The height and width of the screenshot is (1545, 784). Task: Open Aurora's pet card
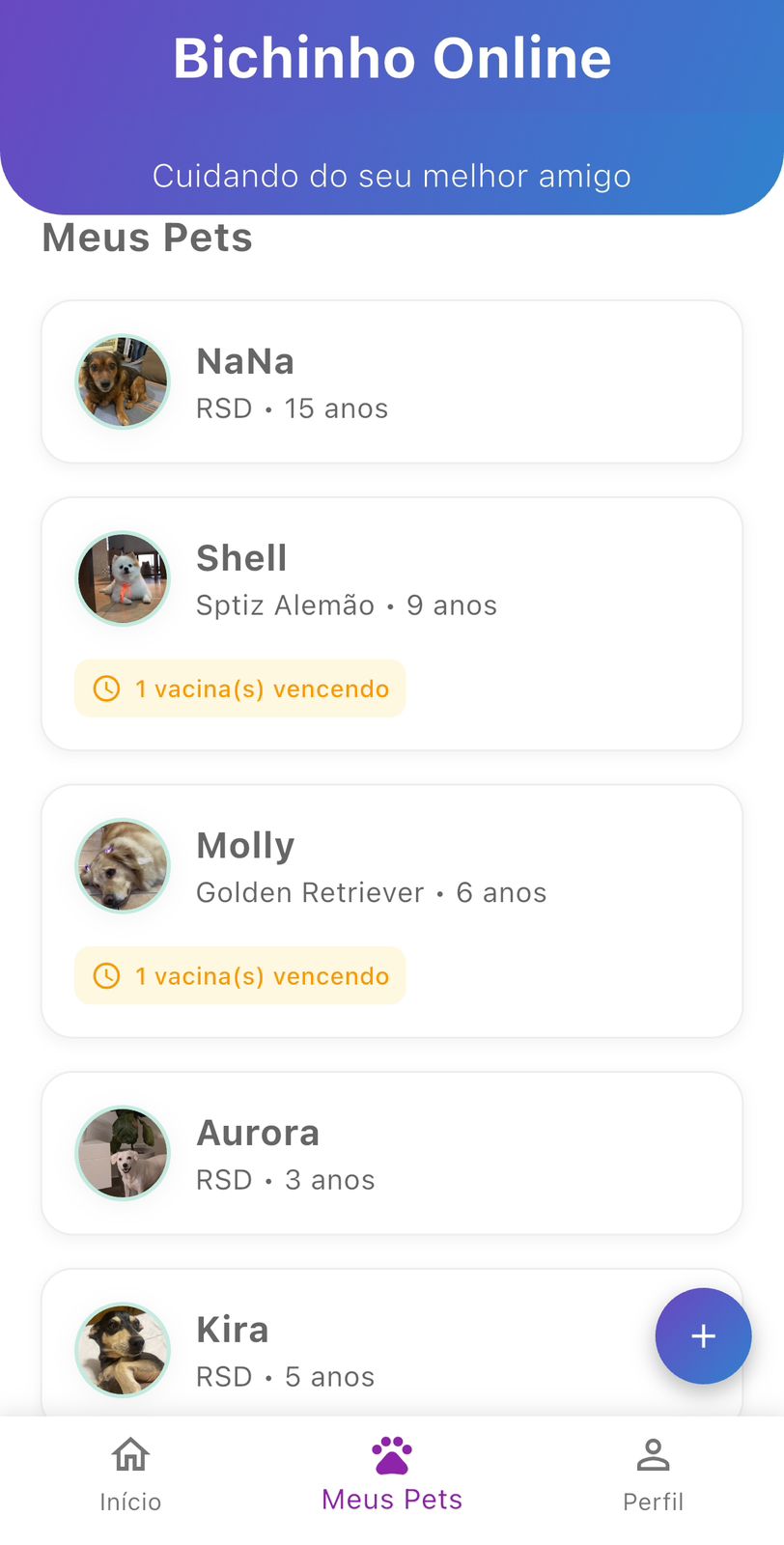392,1153
